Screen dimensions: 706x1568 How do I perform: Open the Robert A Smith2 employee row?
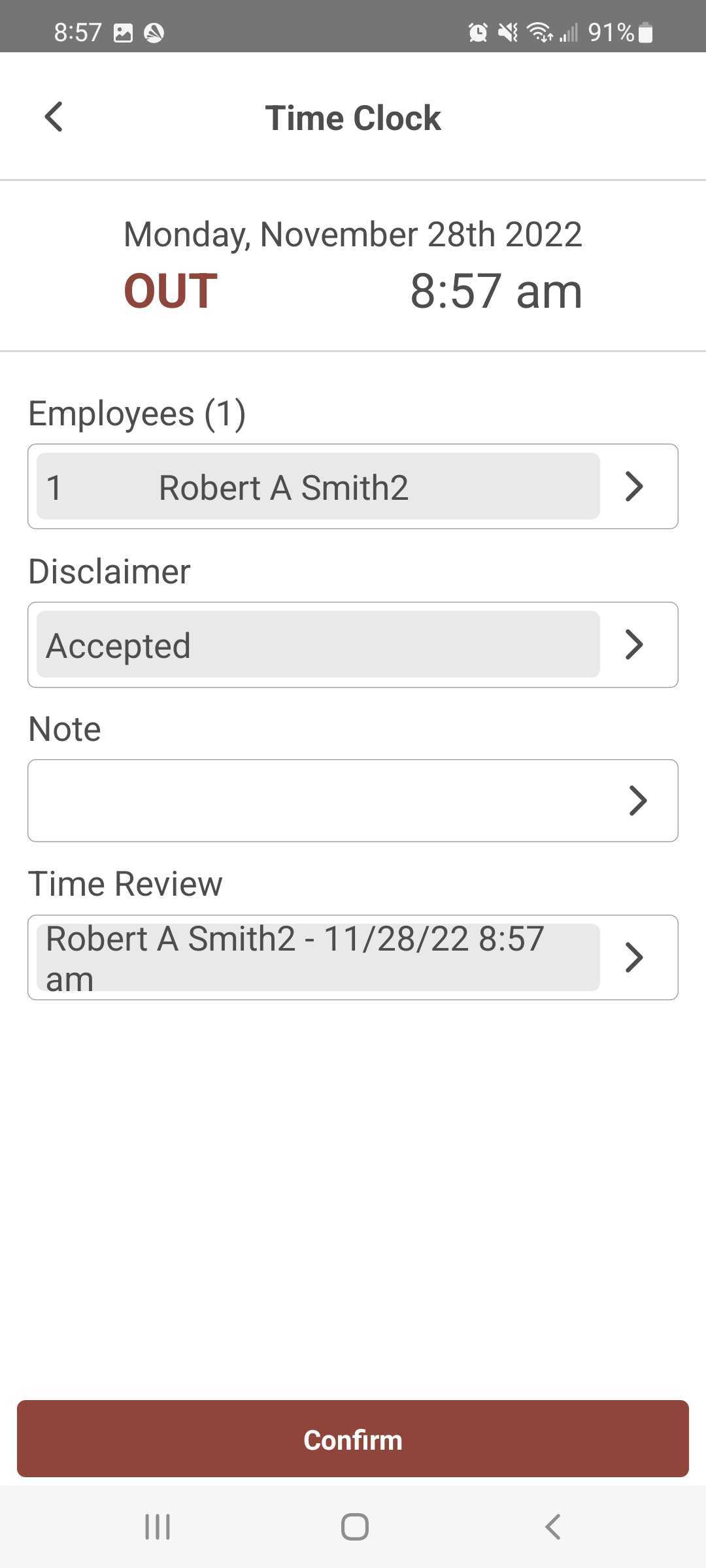click(353, 487)
